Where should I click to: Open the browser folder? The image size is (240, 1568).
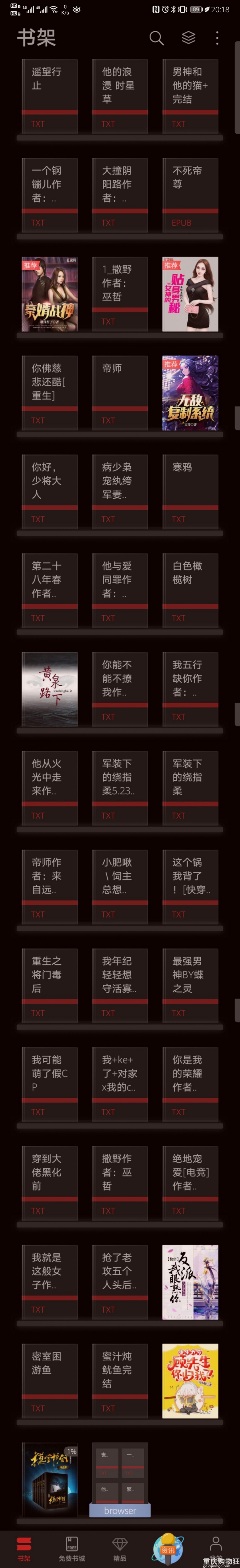tap(120, 1479)
